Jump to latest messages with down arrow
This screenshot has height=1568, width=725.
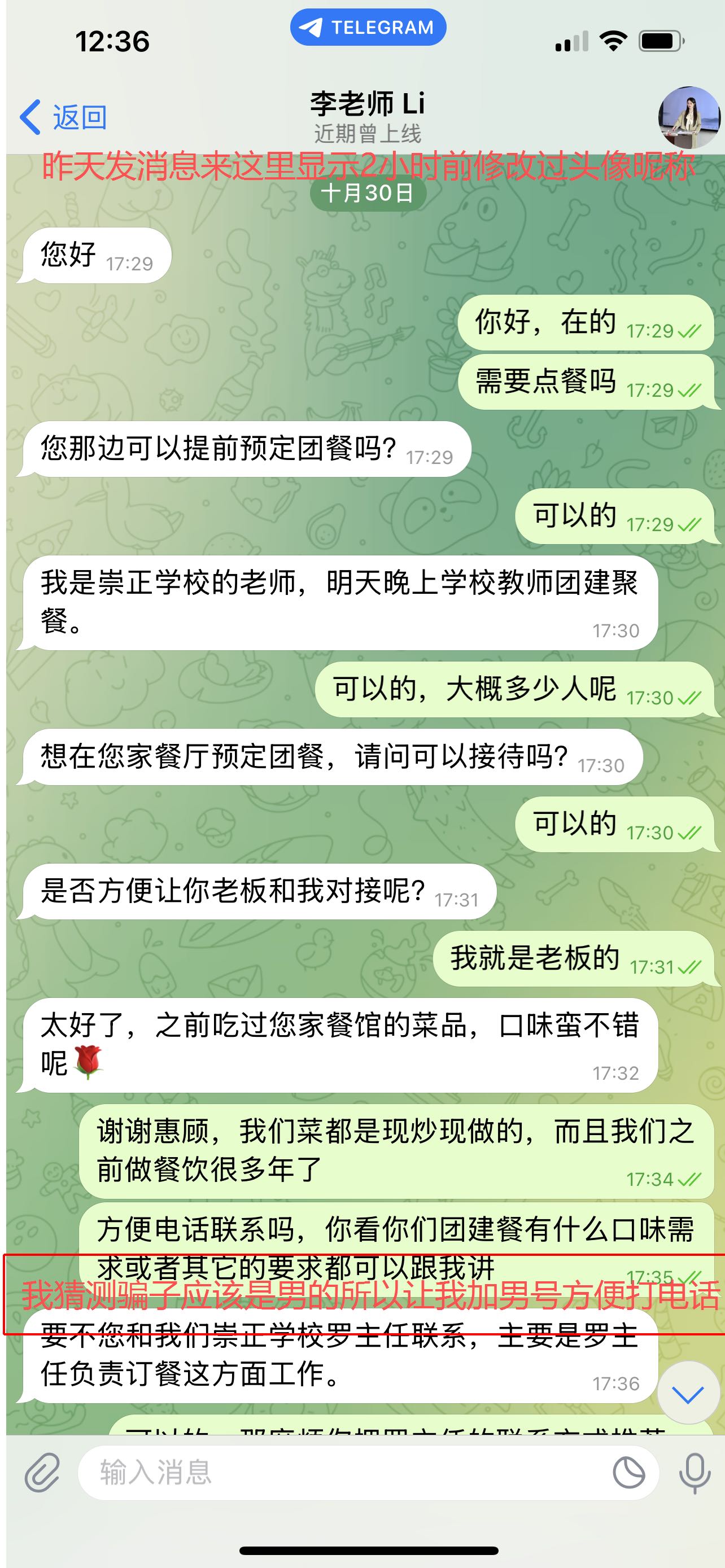[688, 1394]
